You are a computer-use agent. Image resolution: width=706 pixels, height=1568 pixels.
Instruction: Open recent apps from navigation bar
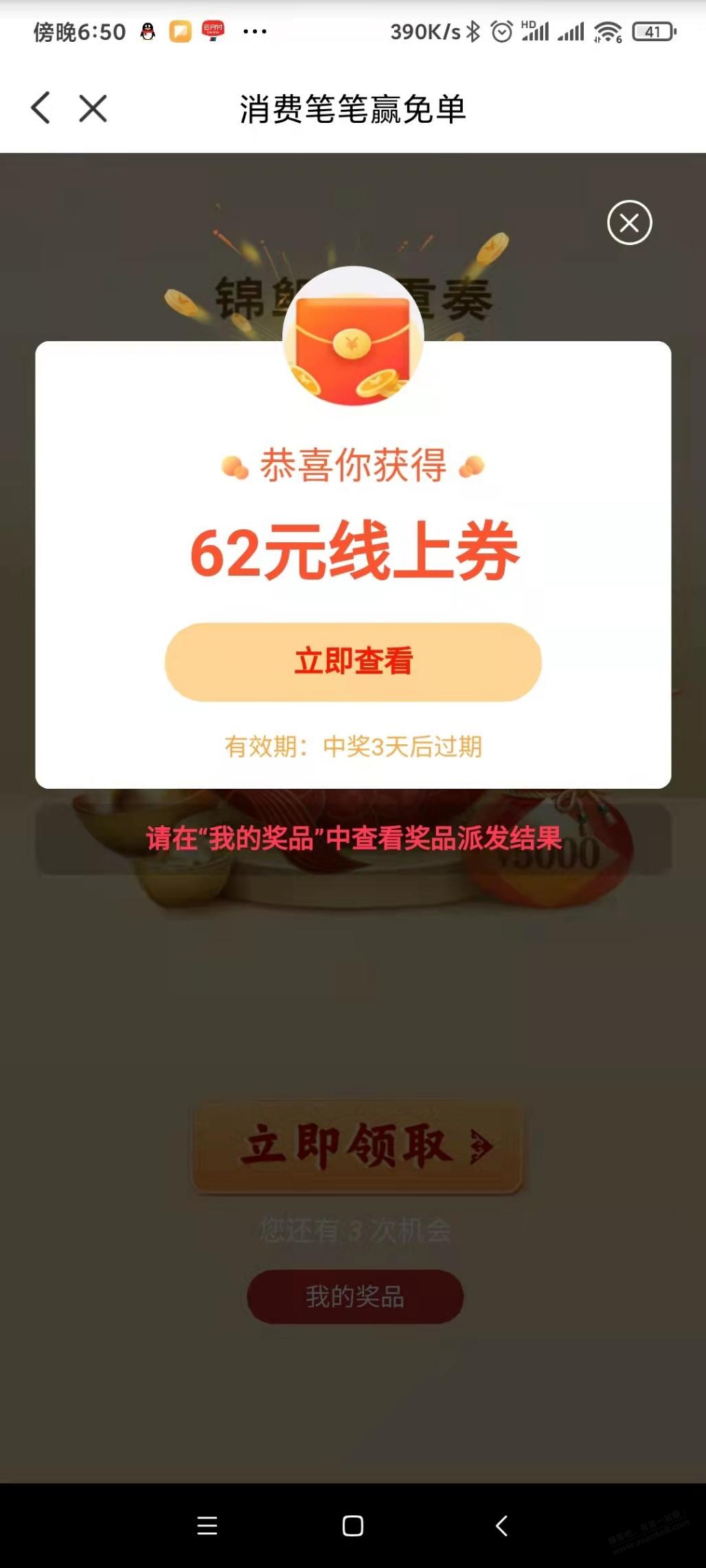click(207, 1525)
